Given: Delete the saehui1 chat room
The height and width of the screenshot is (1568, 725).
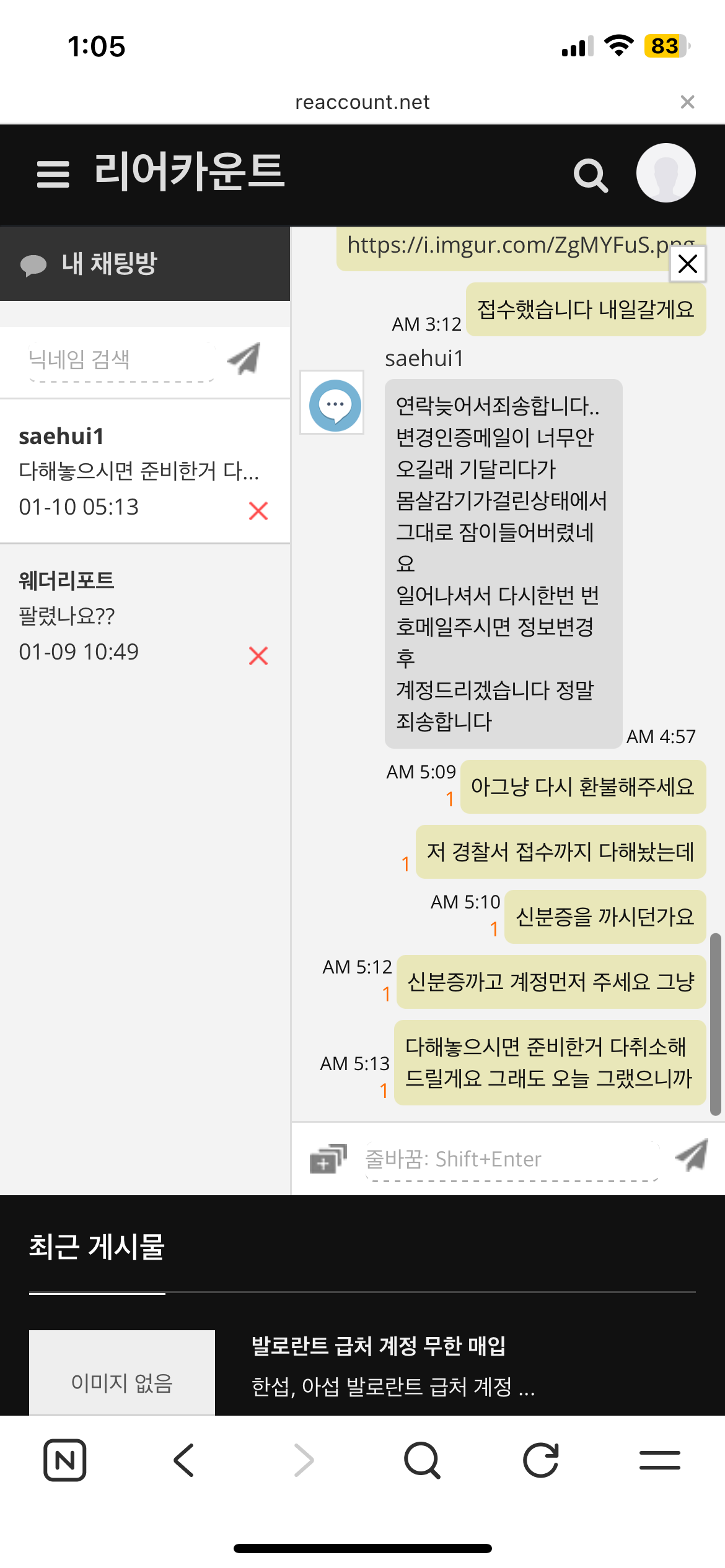Looking at the screenshot, I should pyautogui.click(x=258, y=511).
